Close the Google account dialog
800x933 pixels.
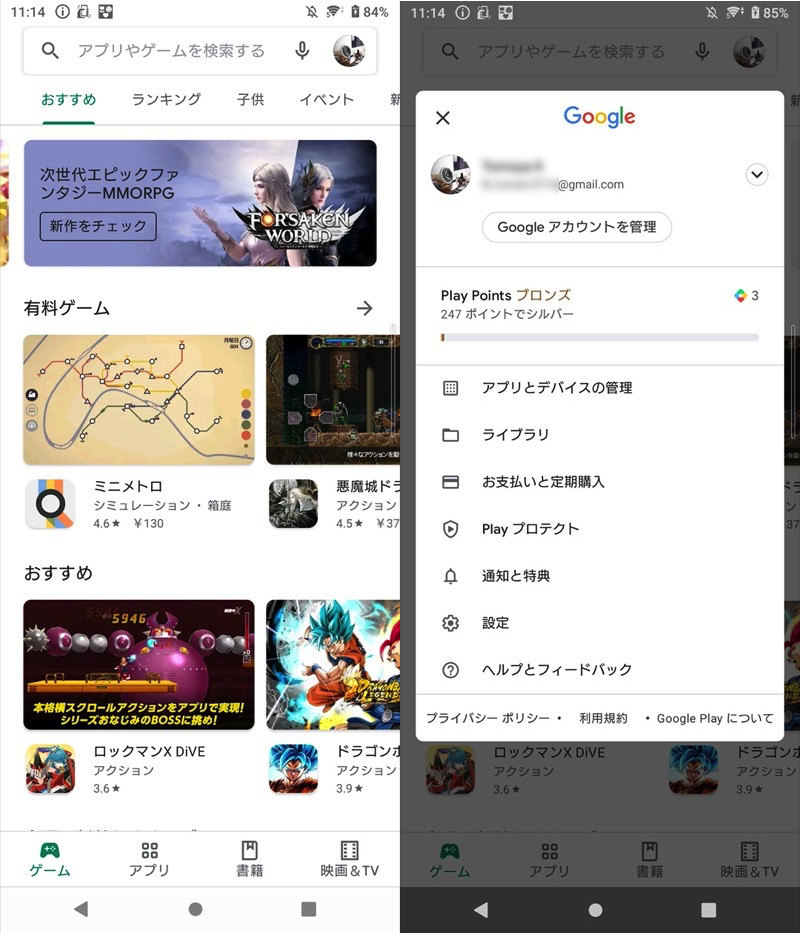(x=443, y=118)
